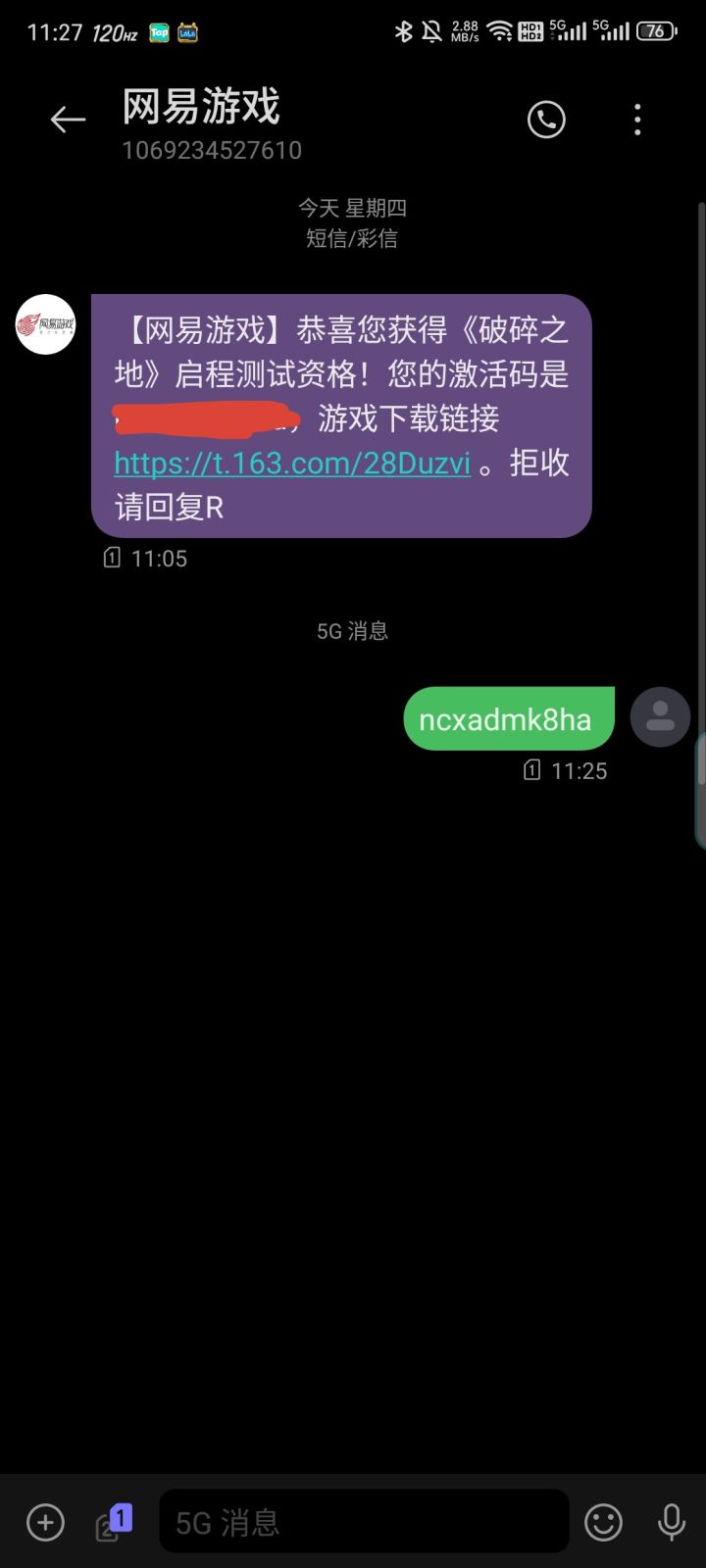The height and width of the screenshot is (1568, 706).
Task: Tap the Bluetooth status bar icon
Action: point(405,30)
